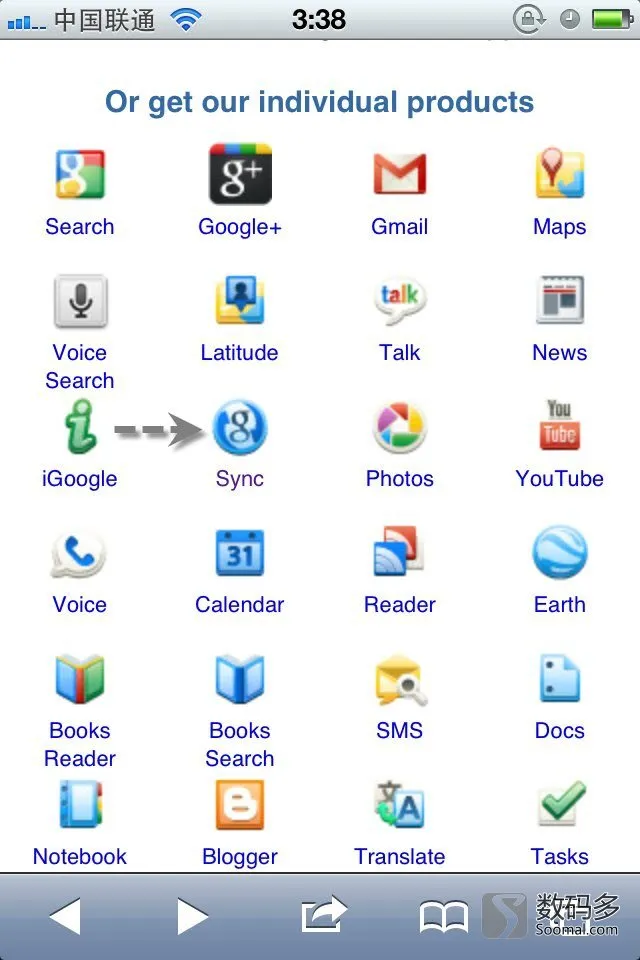
Task: Go back in Safari toolbar
Action: tap(65, 915)
